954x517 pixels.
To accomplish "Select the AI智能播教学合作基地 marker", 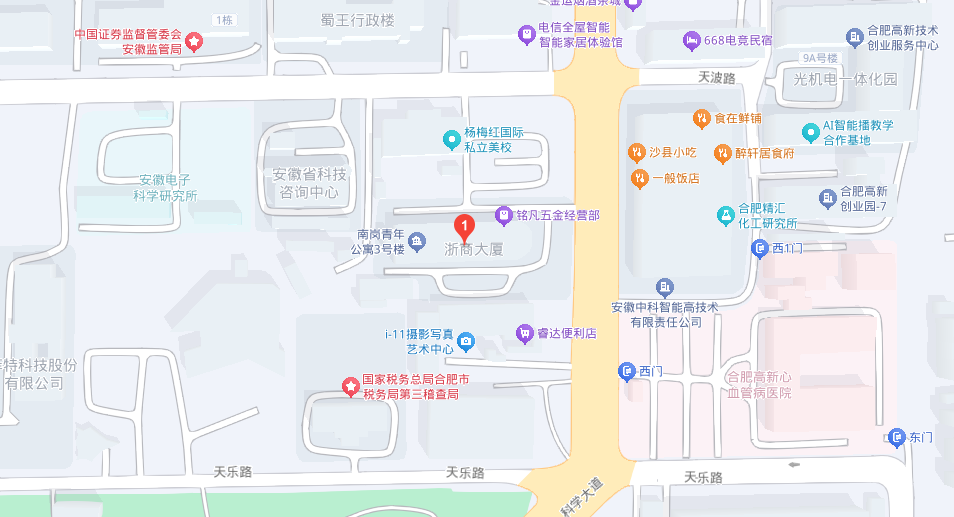I will [x=810, y=132].
